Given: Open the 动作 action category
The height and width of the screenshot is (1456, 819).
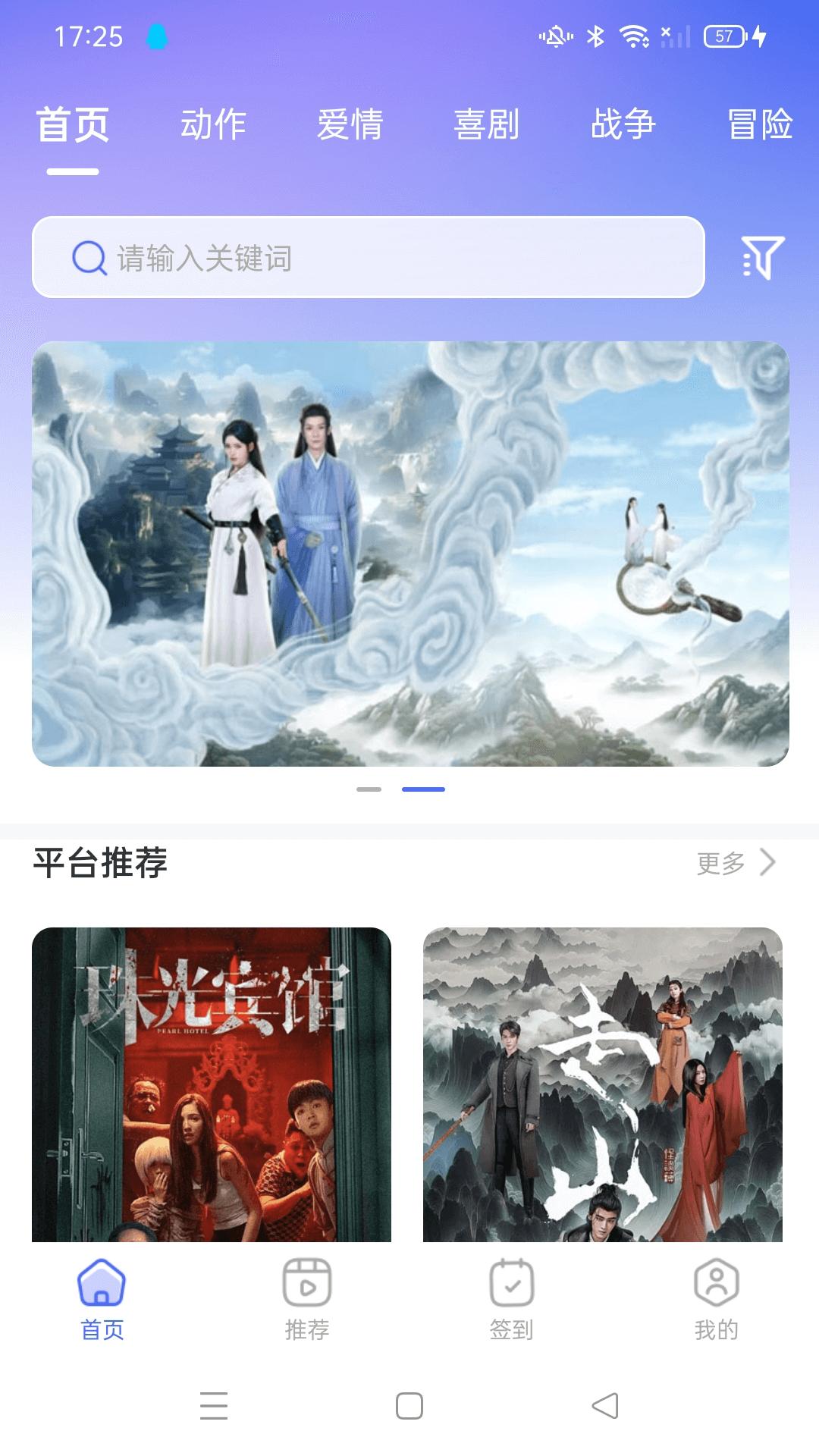Looking at the screenshot, I should click(x=211, y=125).
